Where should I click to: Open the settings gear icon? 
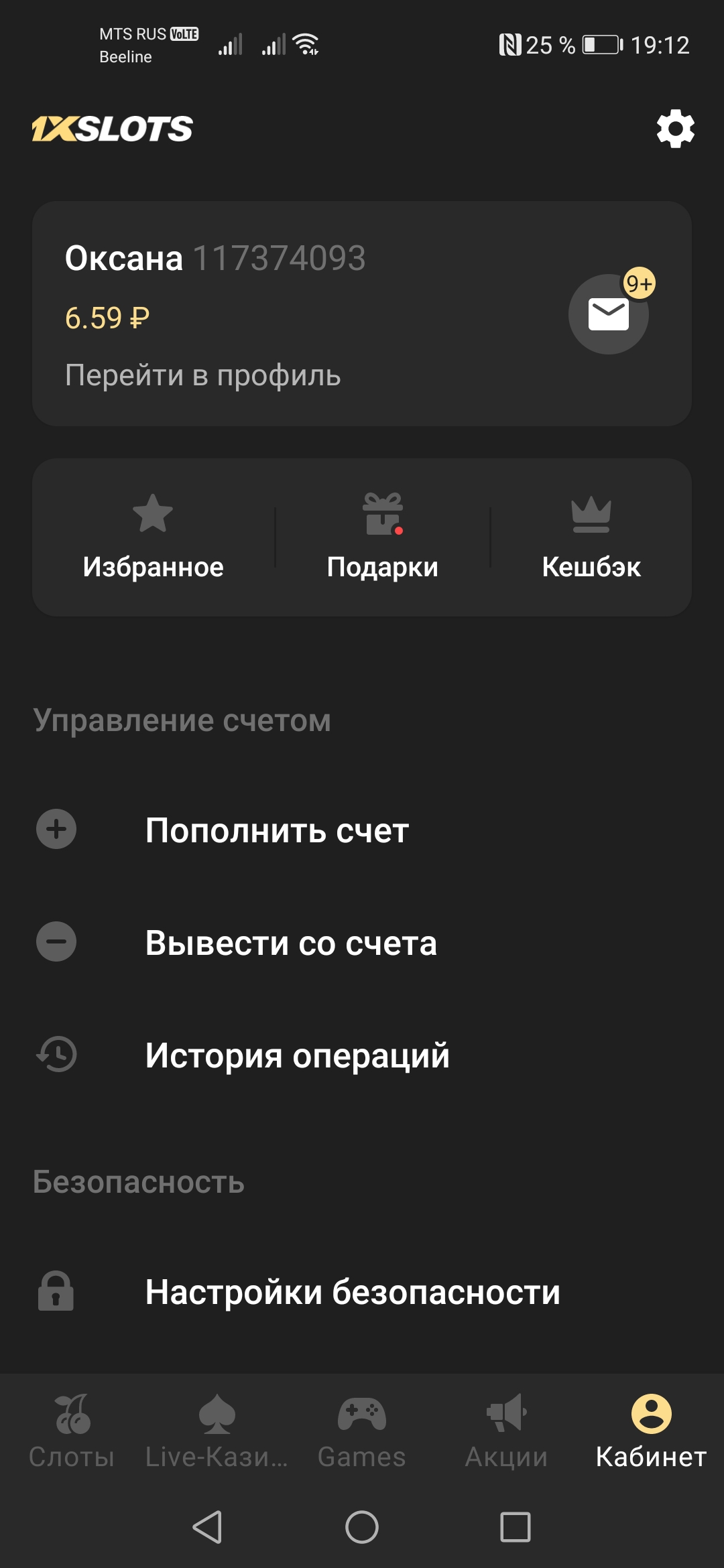(675, 128)
